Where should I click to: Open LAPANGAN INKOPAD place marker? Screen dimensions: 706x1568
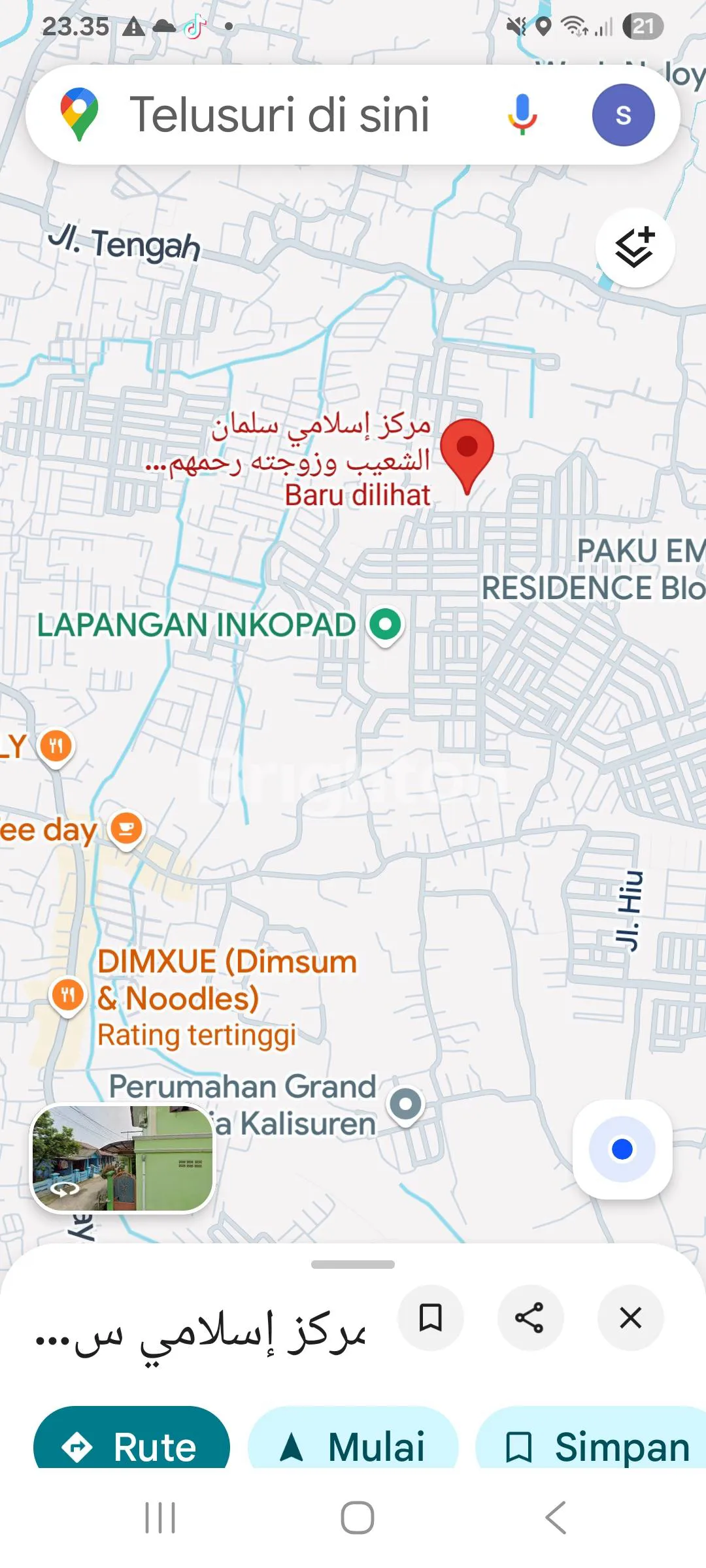(386, 625)
